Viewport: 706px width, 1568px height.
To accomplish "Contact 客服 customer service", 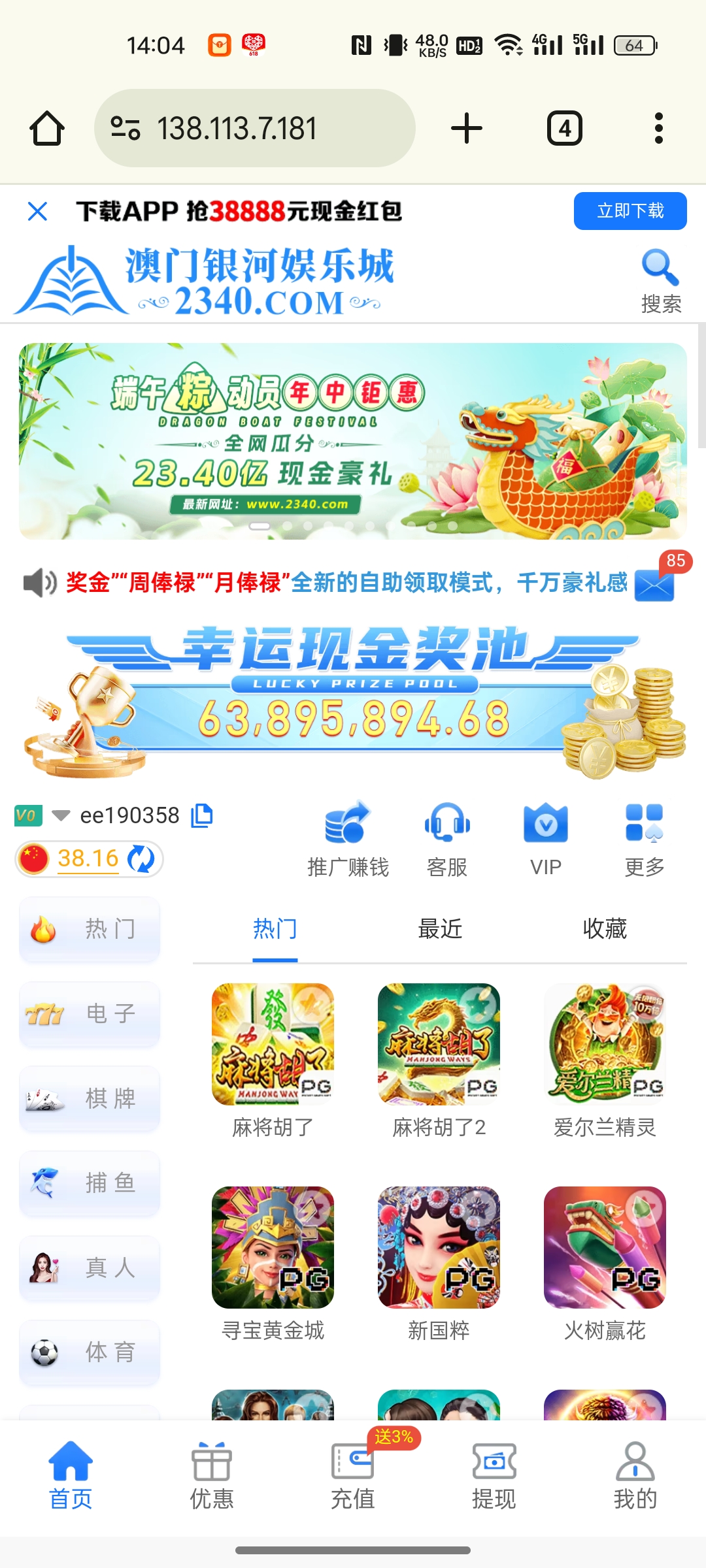I will coord(447,838).
